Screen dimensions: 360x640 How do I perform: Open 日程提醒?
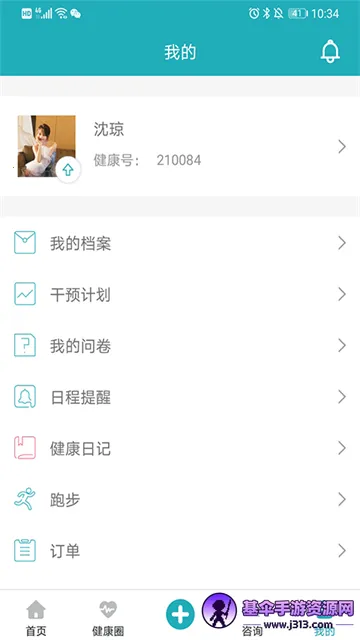[x=180, y=397]
